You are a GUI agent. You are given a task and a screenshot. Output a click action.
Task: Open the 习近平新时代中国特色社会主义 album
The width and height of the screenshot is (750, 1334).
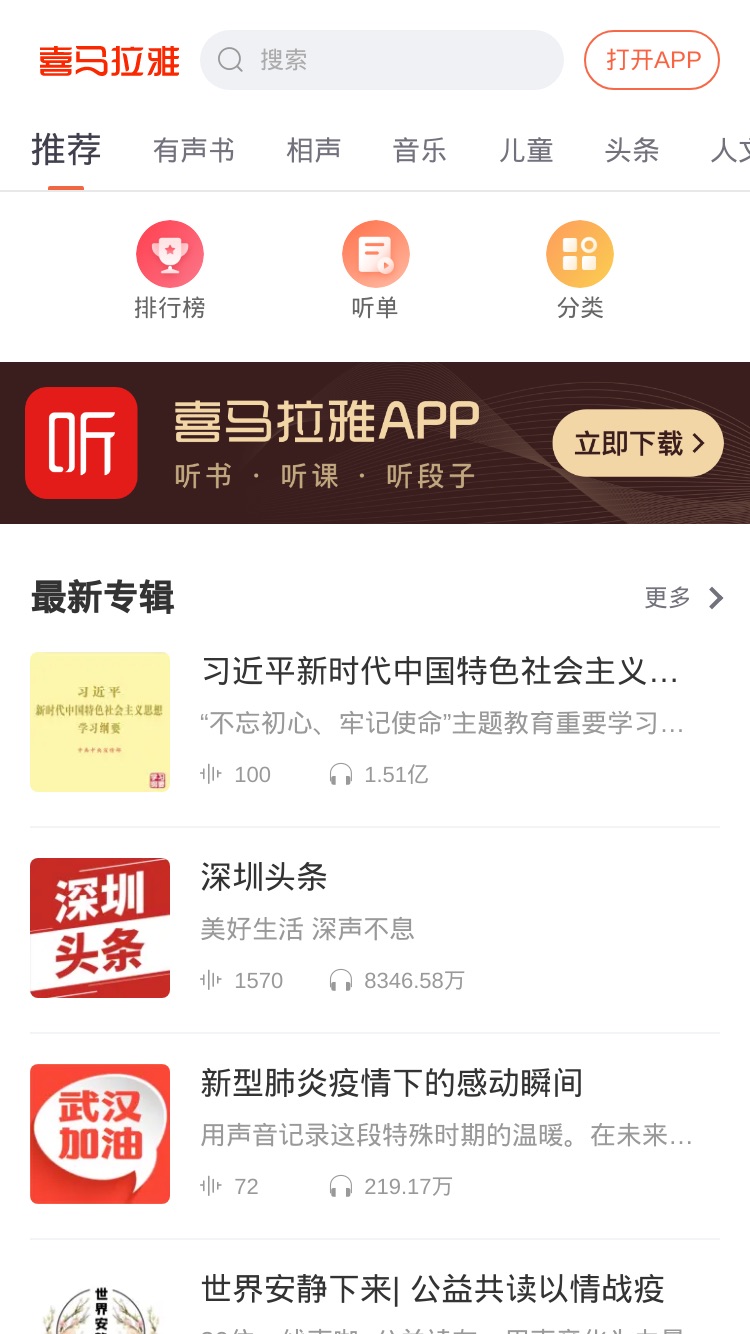click(x=375, y=722)
